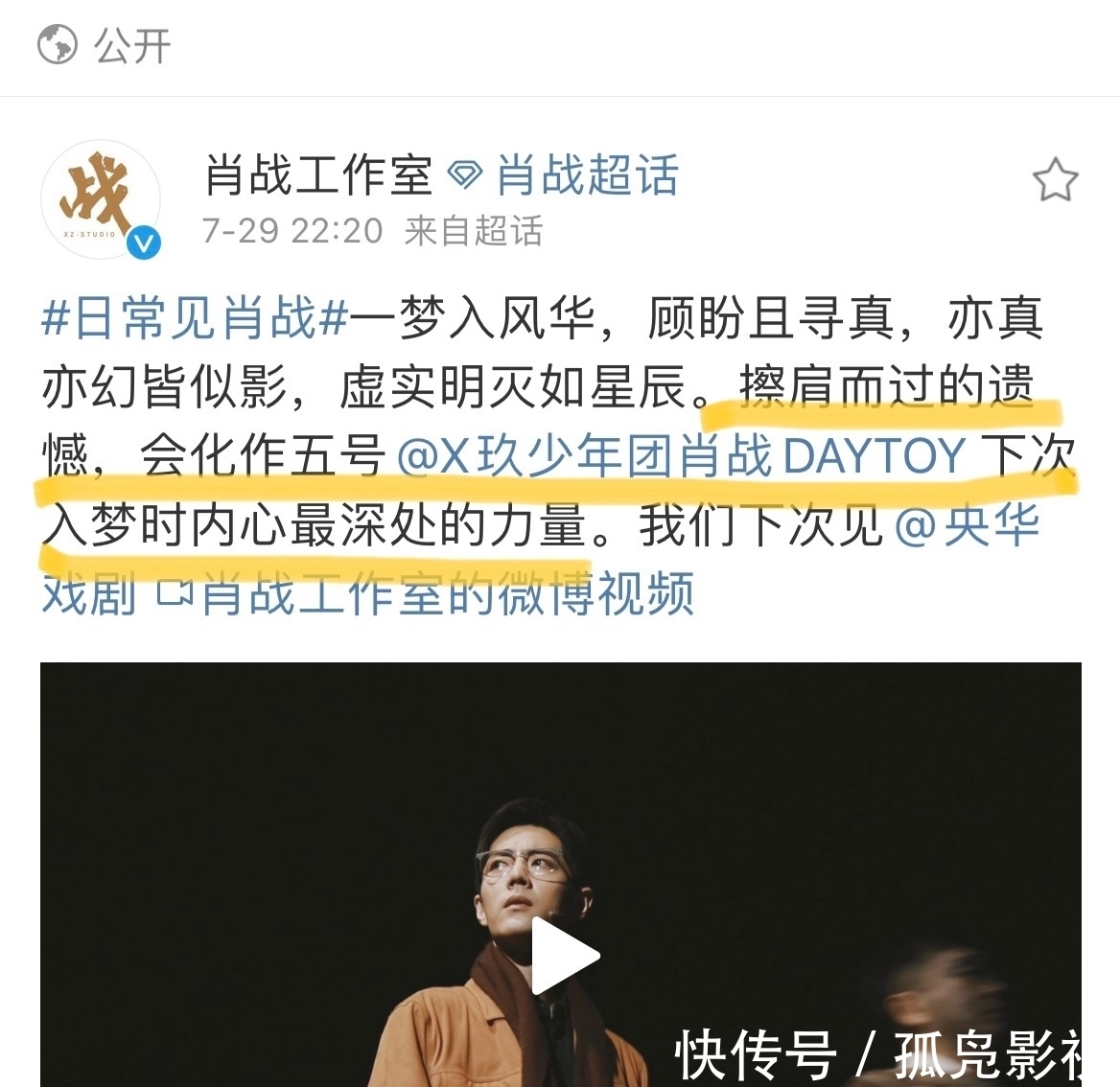Visit @X玖少年团肖战DAYTOY mention

click(x=681, y=456)
